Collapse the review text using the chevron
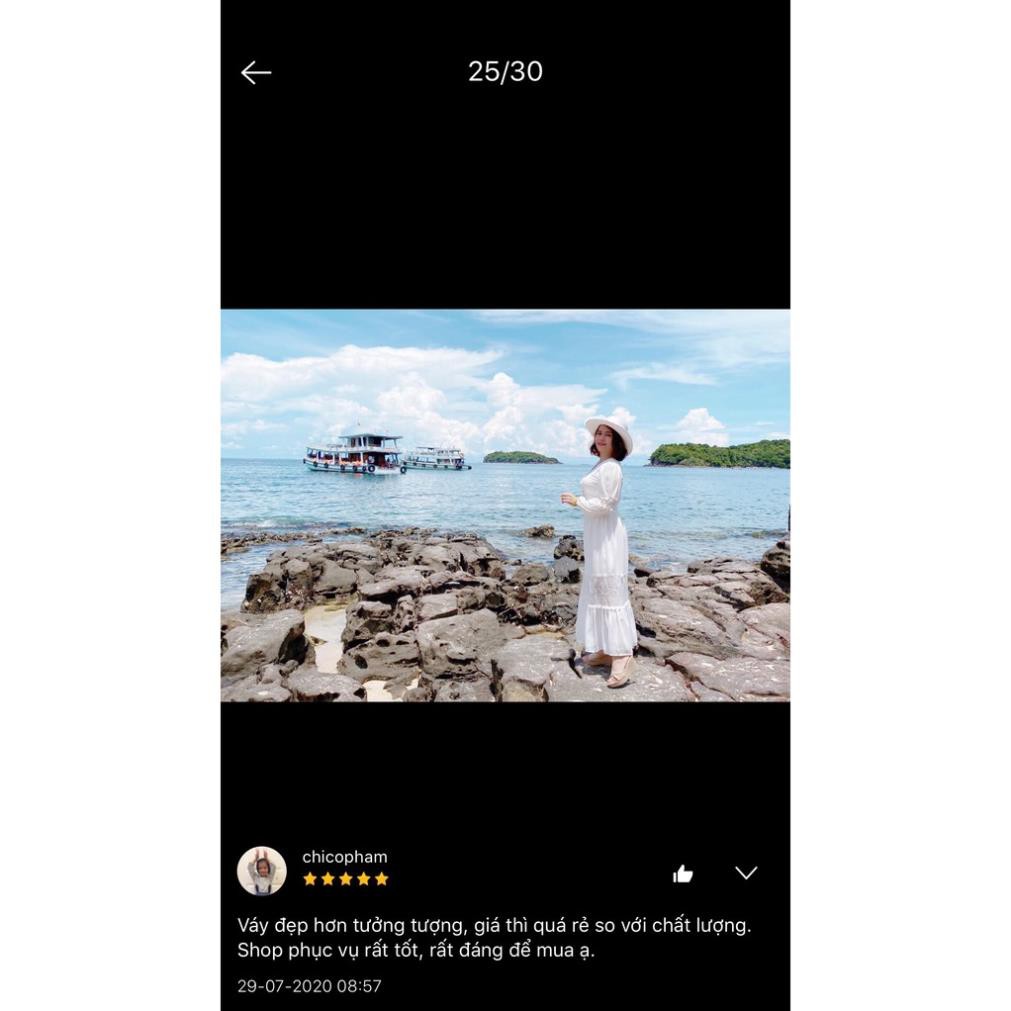The image size is (1011, 1011). [x=746, y=873]
